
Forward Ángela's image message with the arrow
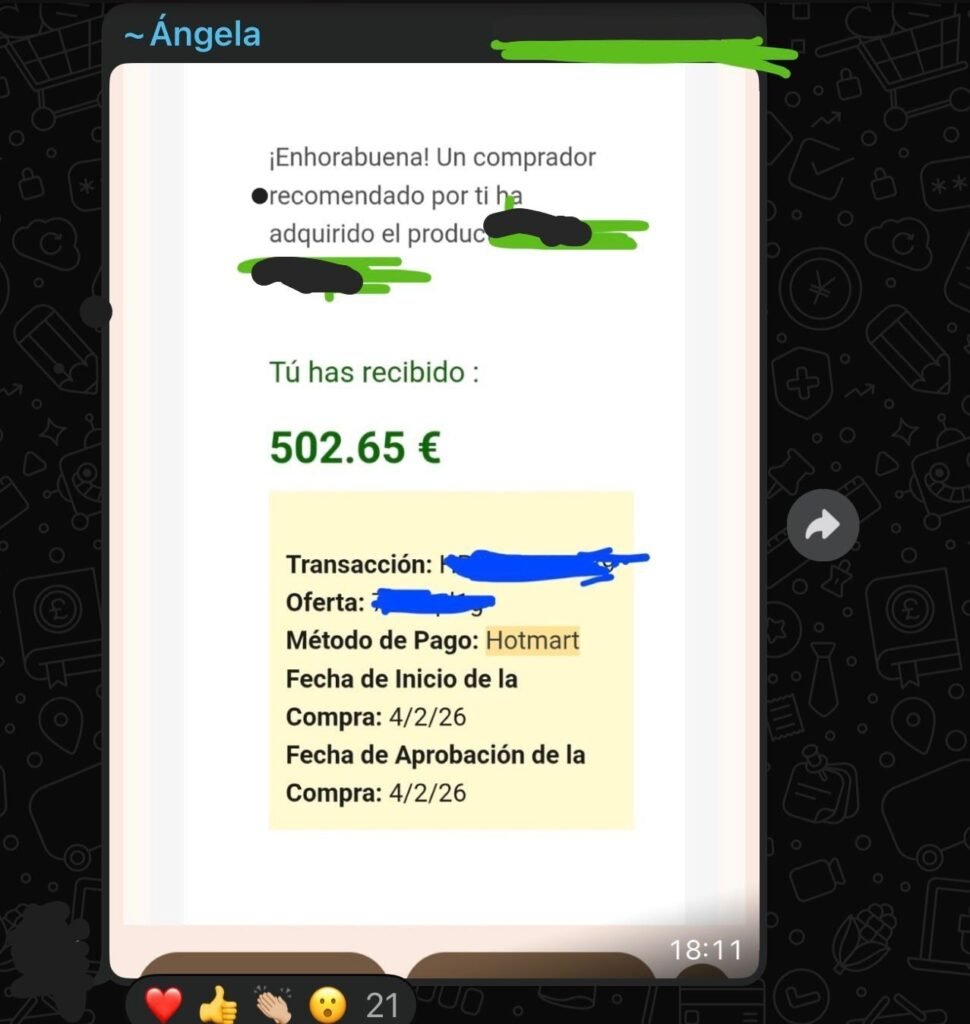pos(822,526)
